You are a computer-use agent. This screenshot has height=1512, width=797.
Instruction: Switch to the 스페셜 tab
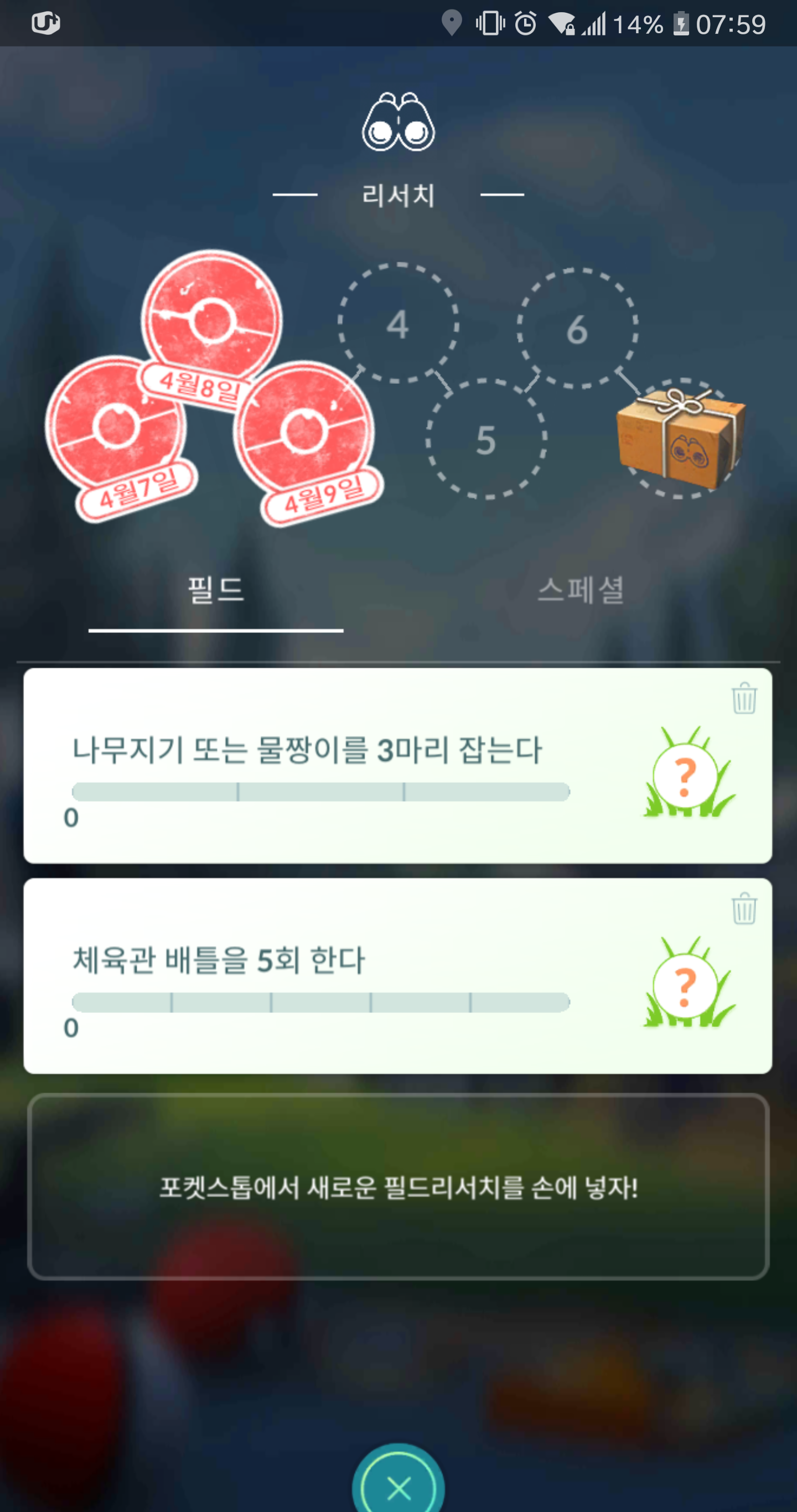coord(580,590)
